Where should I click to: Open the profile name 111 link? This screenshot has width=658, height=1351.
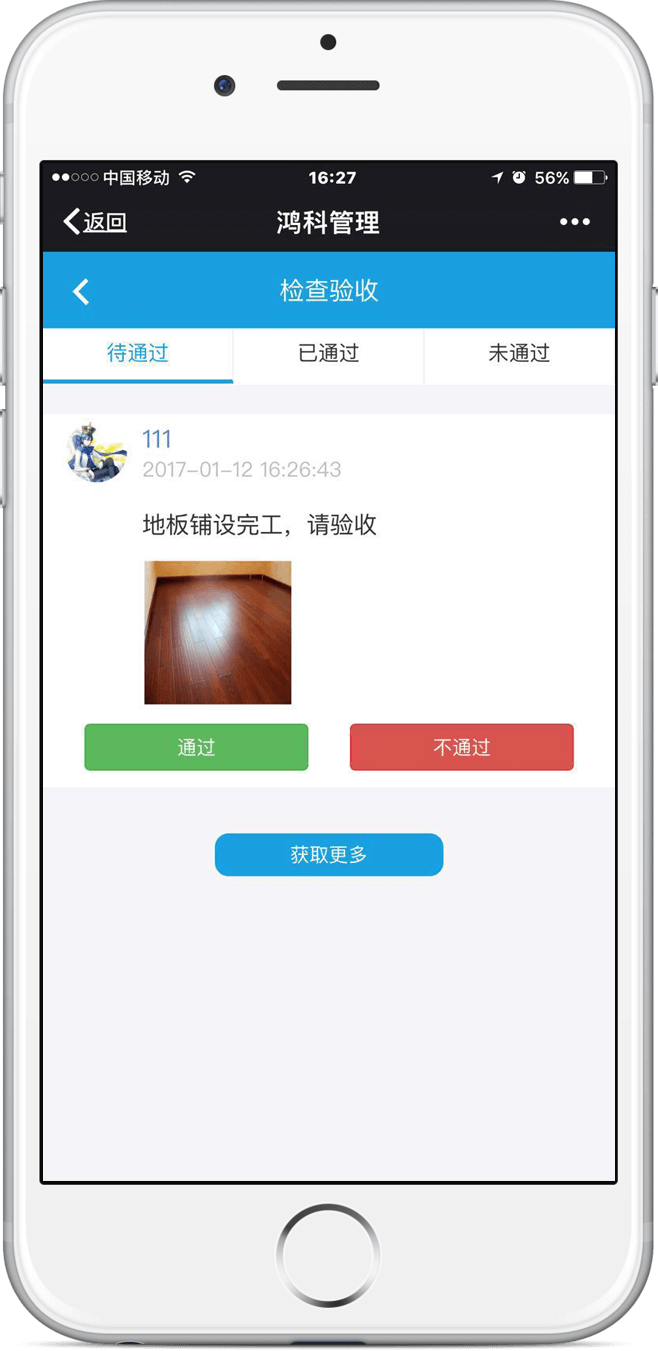tap(157, 439)
